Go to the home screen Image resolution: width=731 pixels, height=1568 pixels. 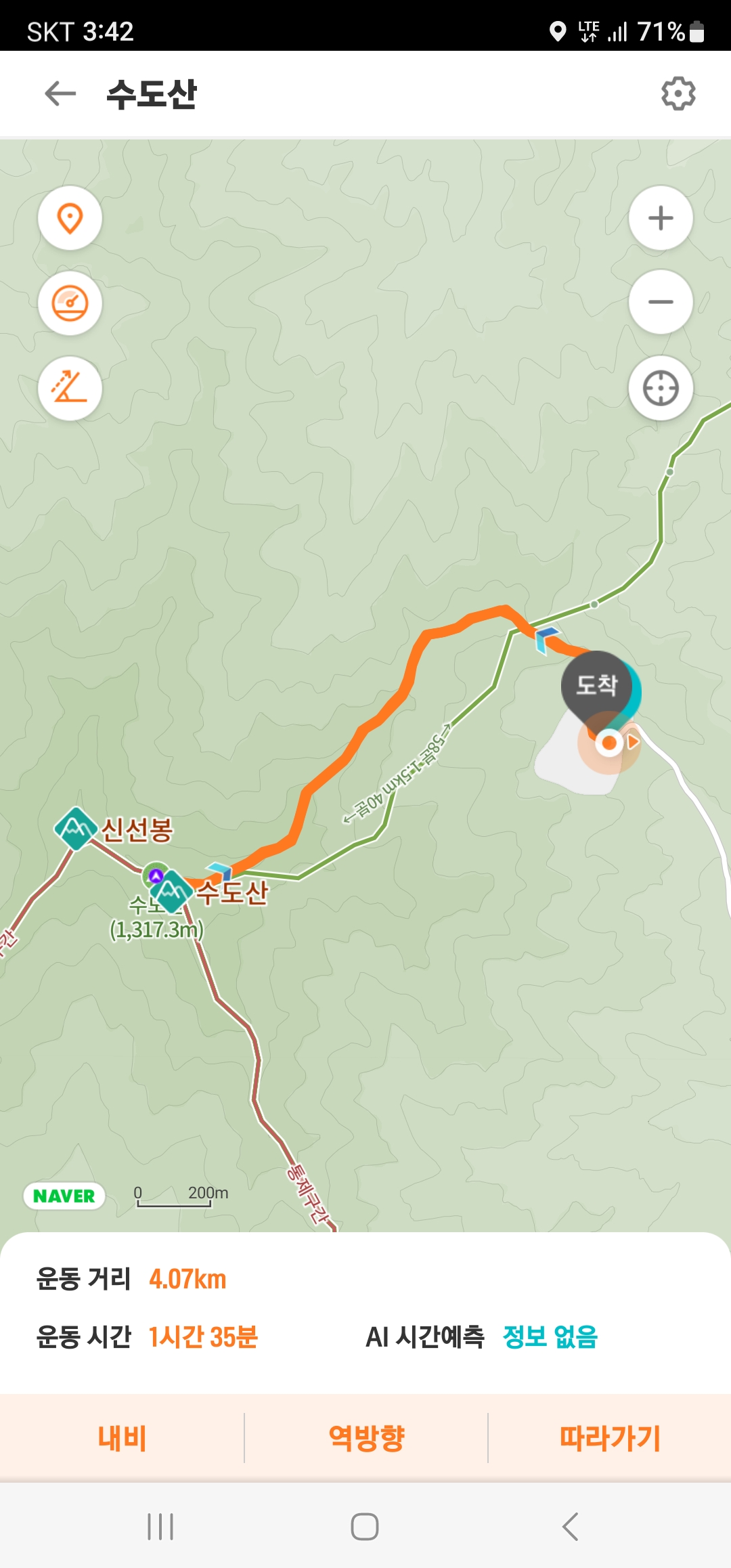[x=365, y=1527]
